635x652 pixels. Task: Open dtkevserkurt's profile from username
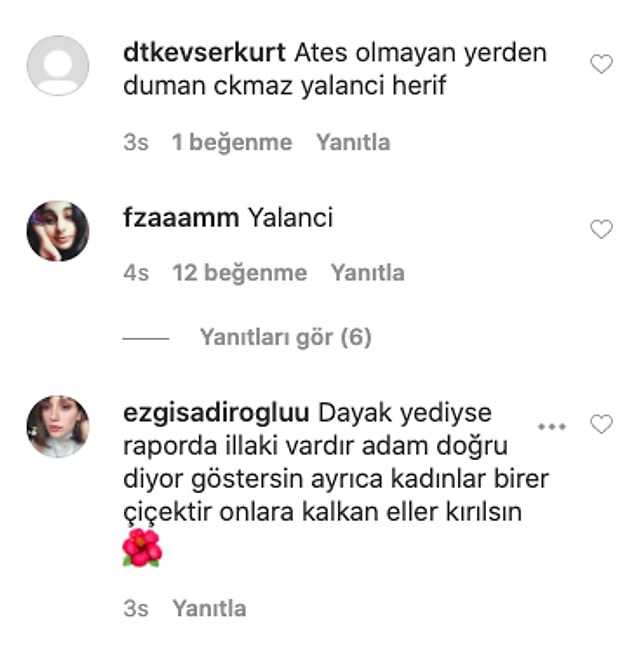point(204,52)
